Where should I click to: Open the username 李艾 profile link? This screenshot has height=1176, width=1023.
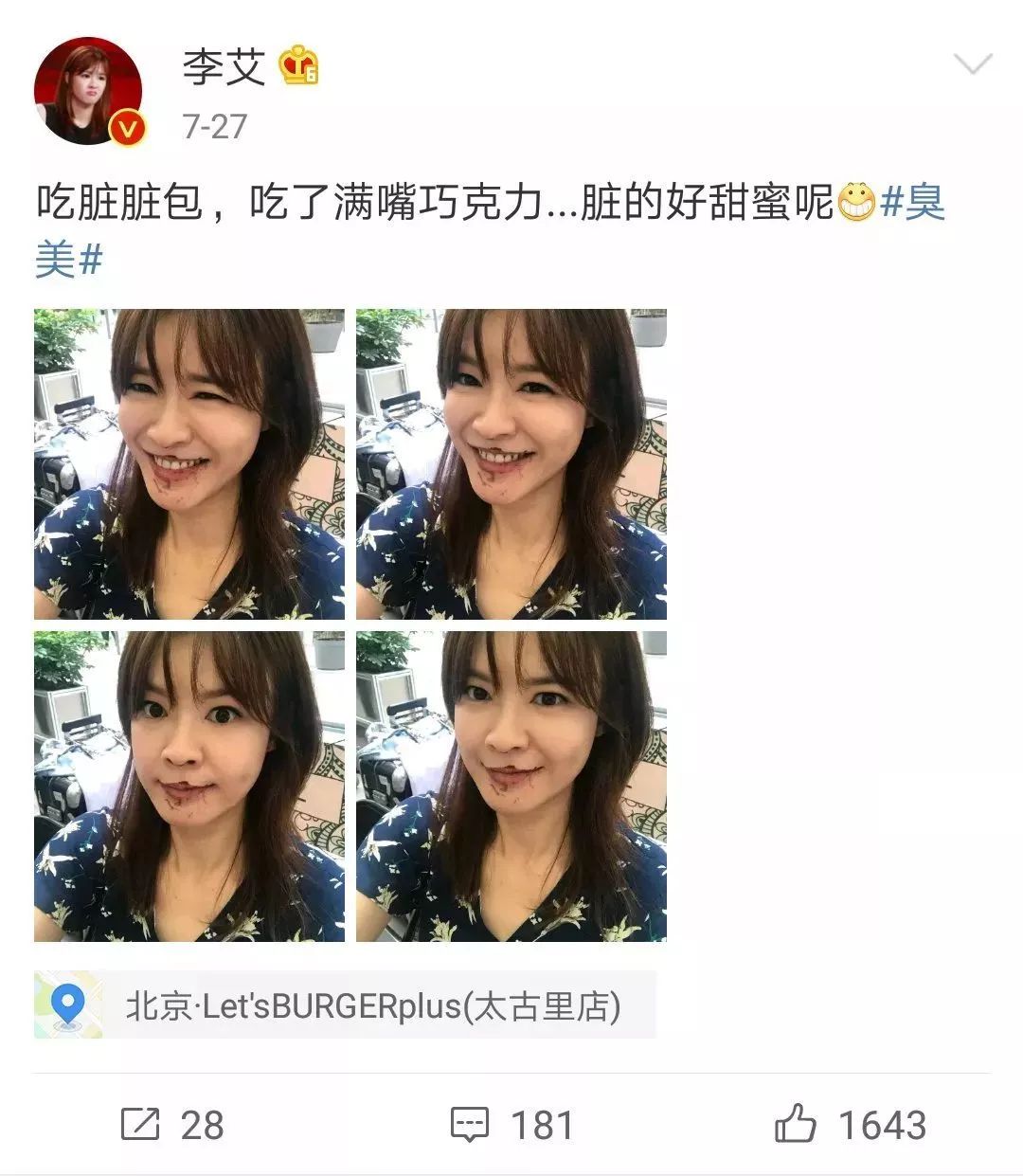pyautogui.click(x=224, y=66)
